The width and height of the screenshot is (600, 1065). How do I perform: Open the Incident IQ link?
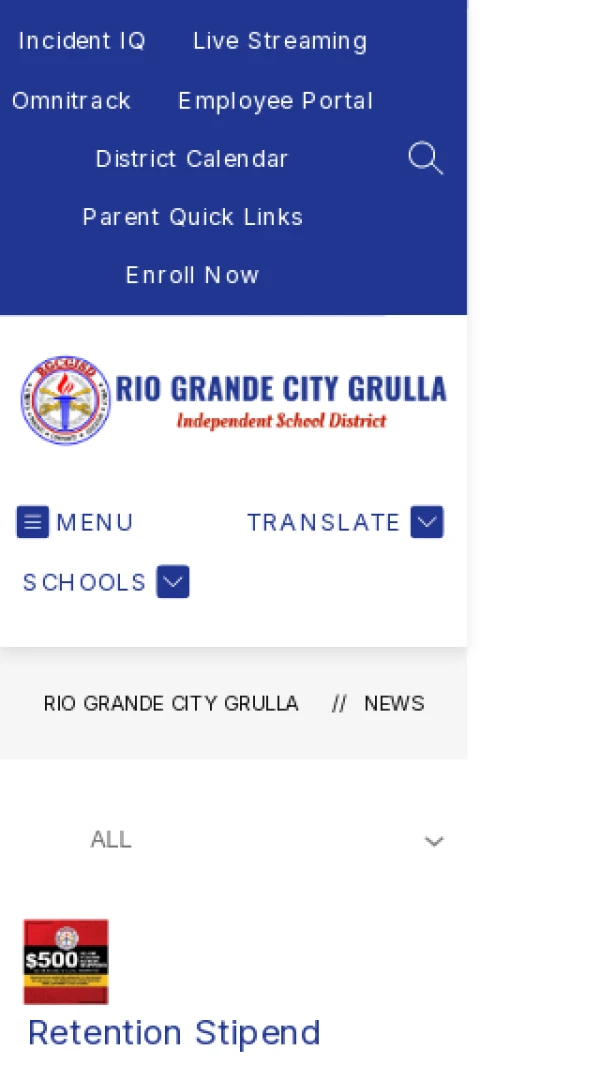coord(82,41)
